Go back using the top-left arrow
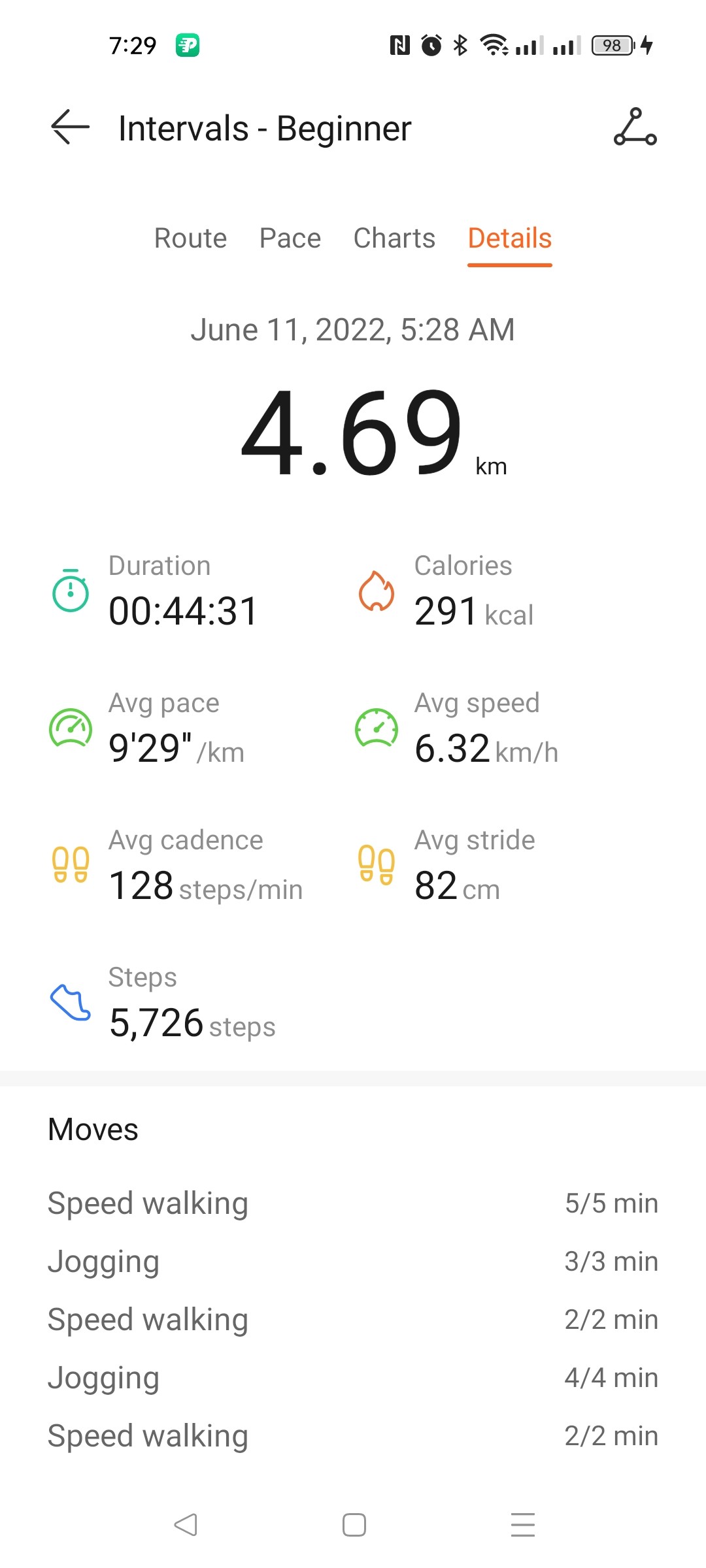Viewport: 706px width, 1568px height. point(70,127)
